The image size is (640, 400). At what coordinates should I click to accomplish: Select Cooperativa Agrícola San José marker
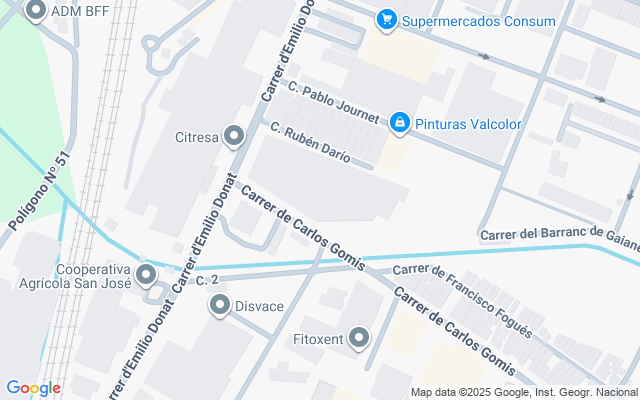coord(146,275)
